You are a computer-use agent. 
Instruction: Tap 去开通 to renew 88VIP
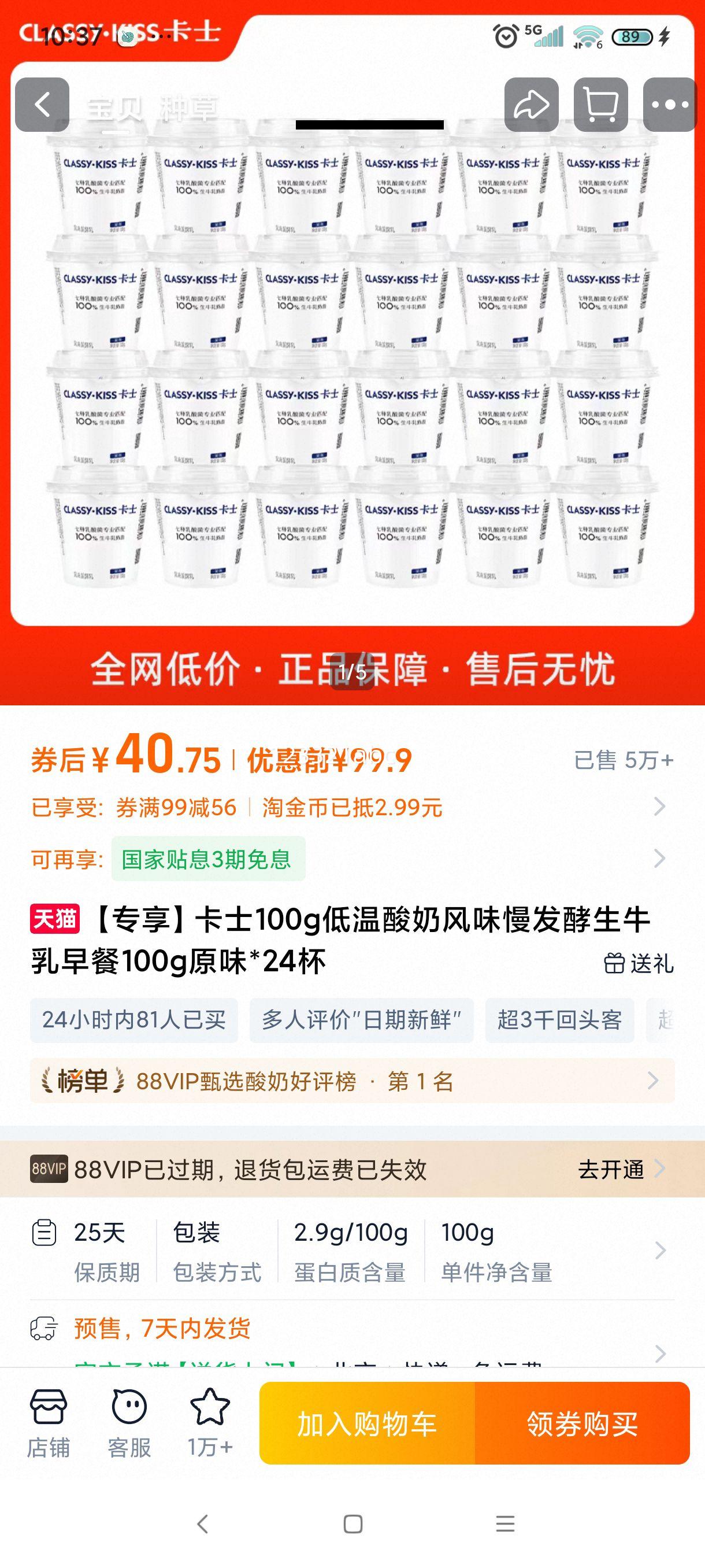610,1169
